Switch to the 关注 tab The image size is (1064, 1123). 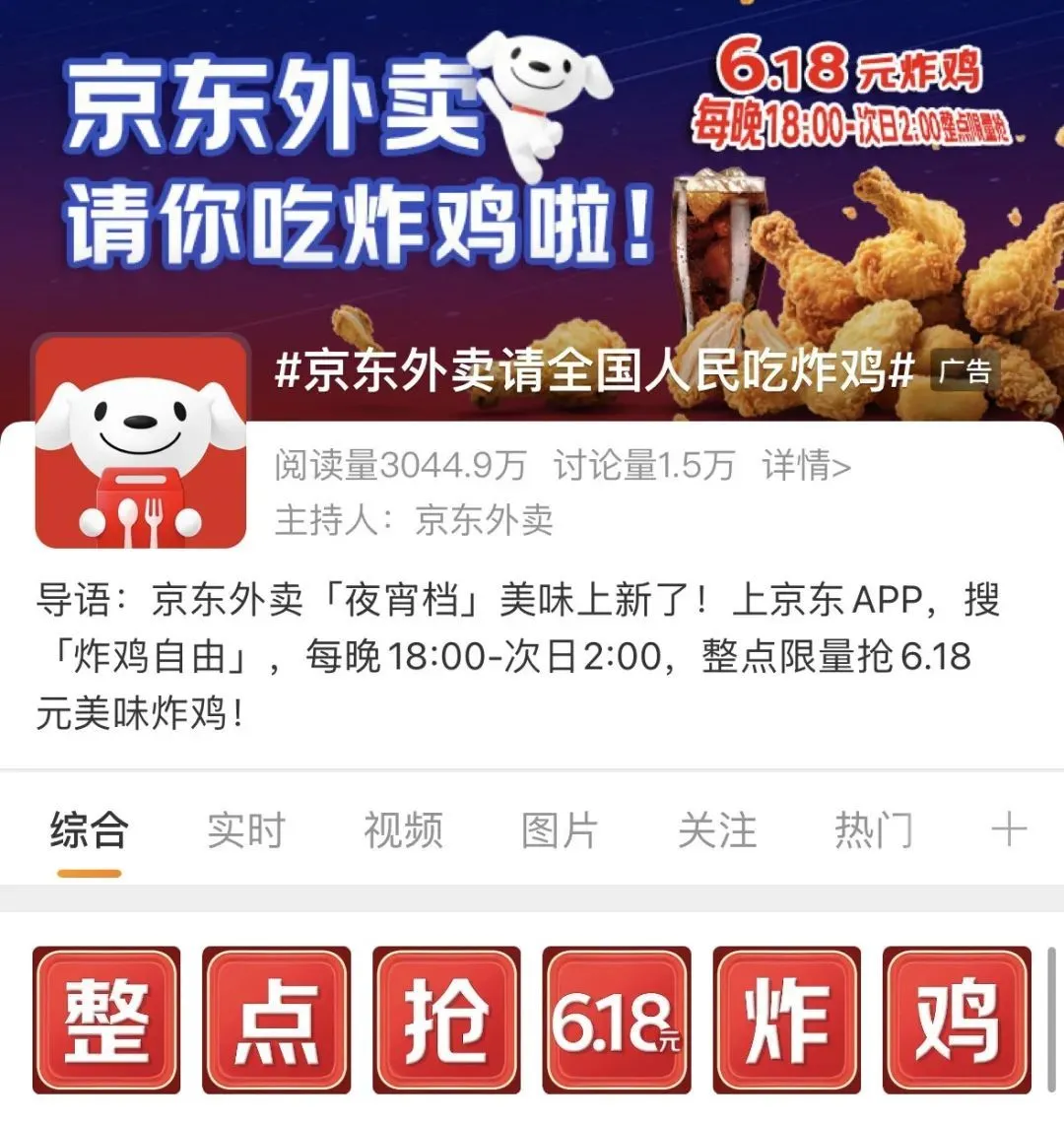(717, 830)
